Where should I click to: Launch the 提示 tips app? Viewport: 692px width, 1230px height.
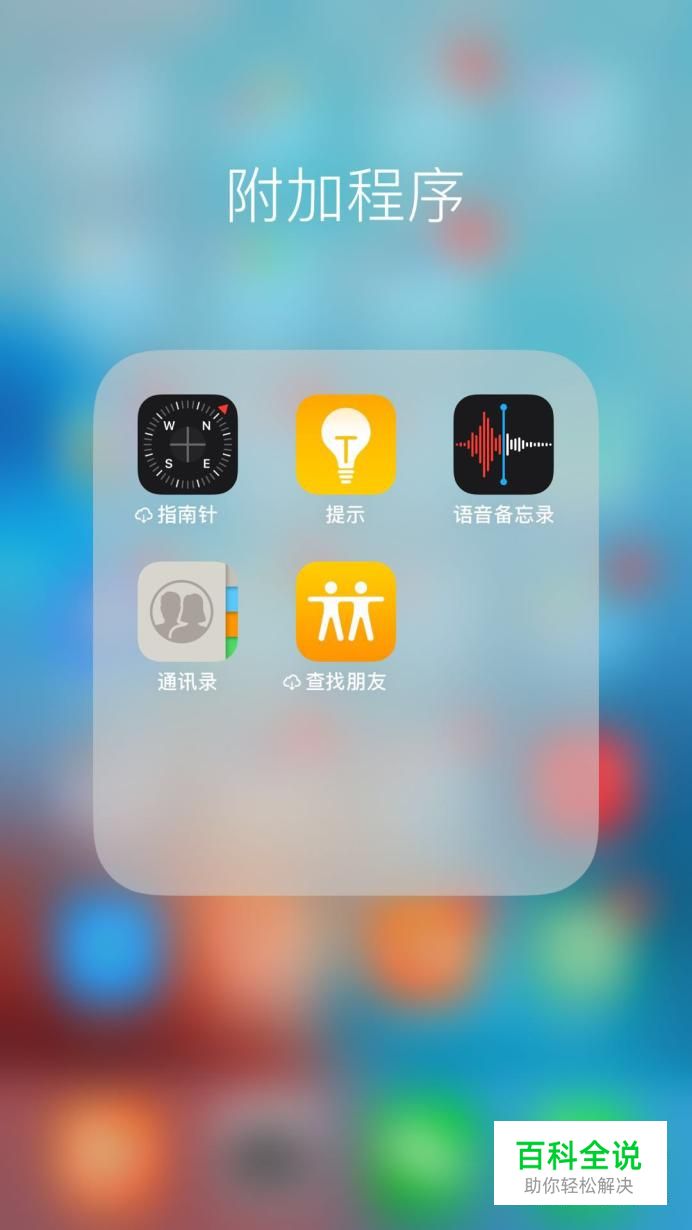[x=345, y=444]
